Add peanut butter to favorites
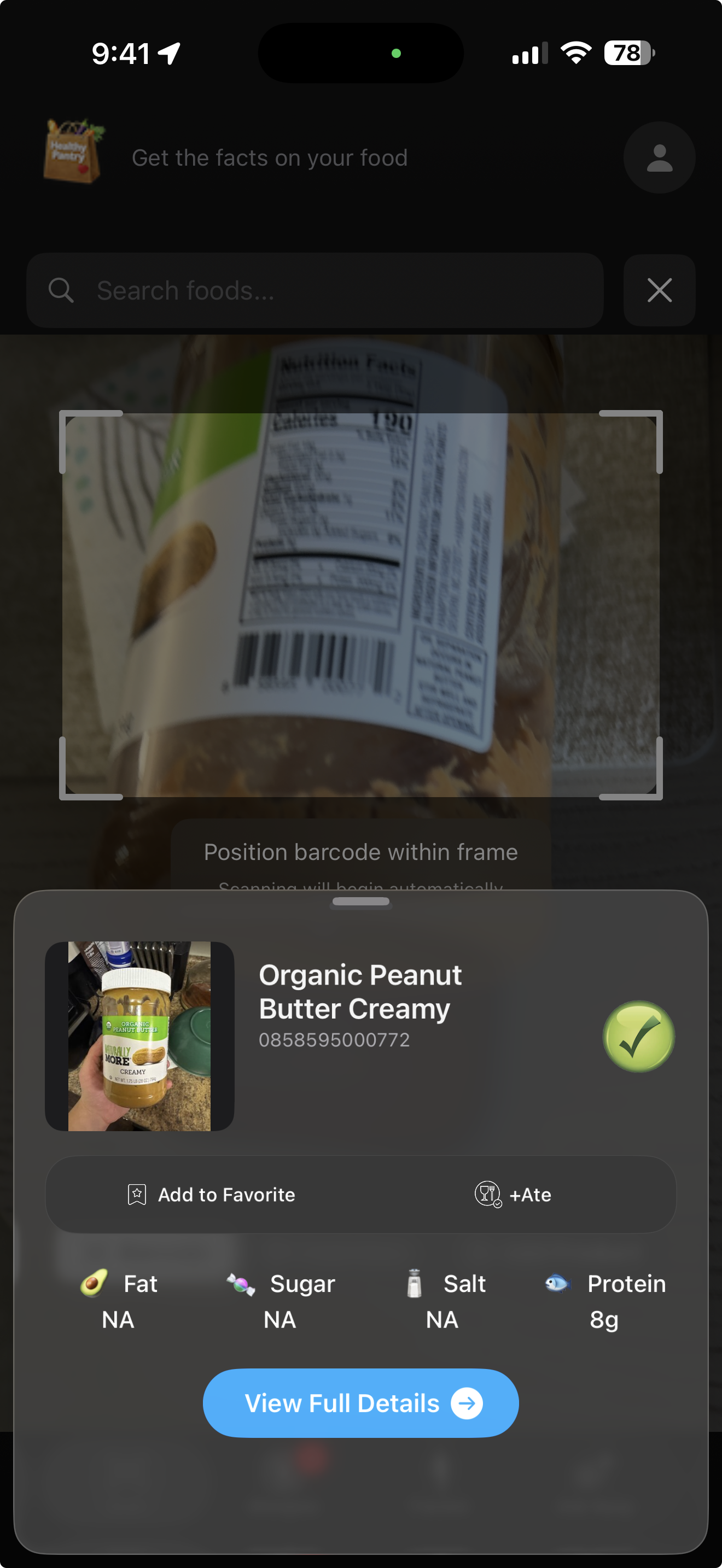 211,1194
